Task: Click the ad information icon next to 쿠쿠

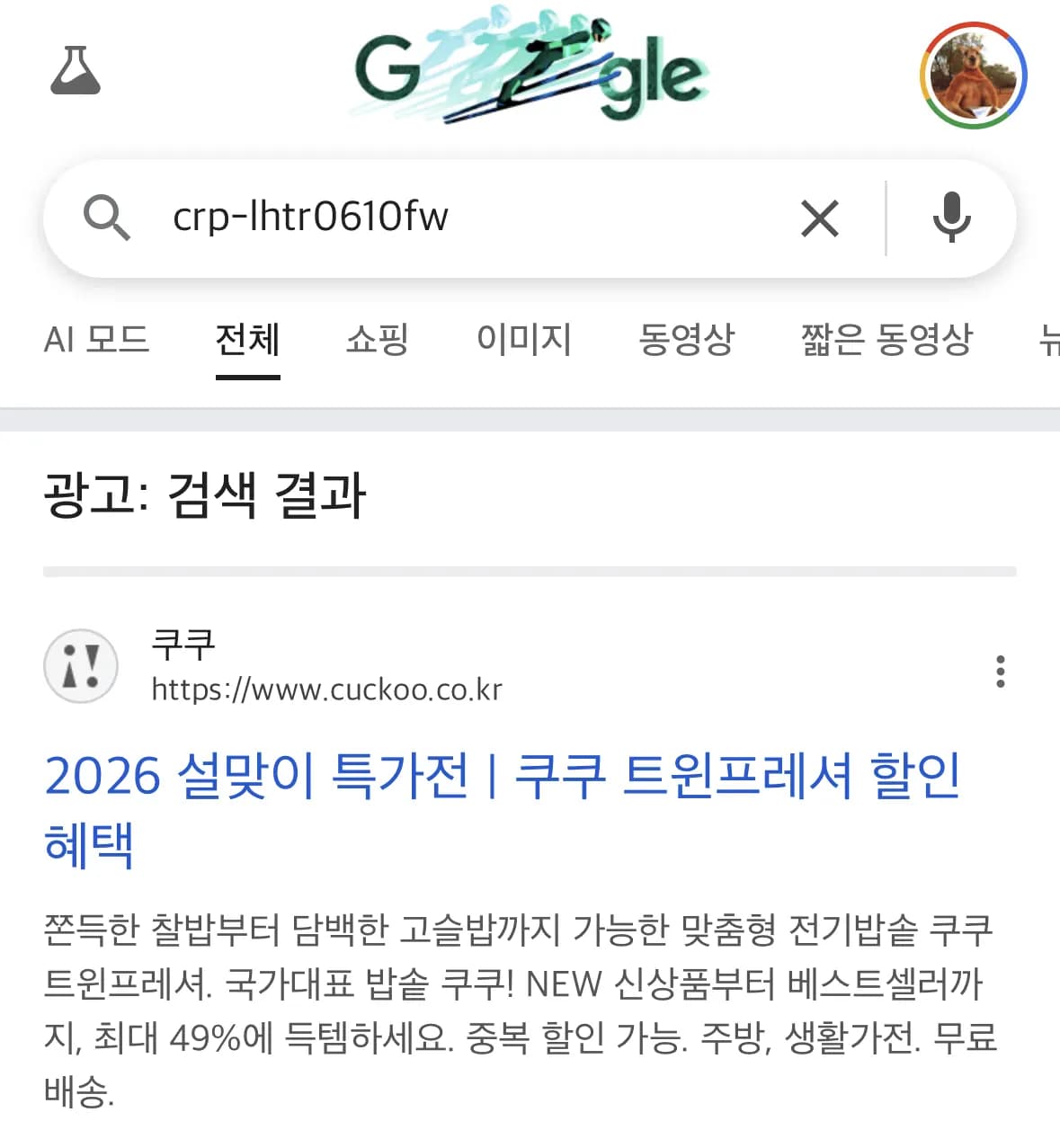Action: [80, 666]
